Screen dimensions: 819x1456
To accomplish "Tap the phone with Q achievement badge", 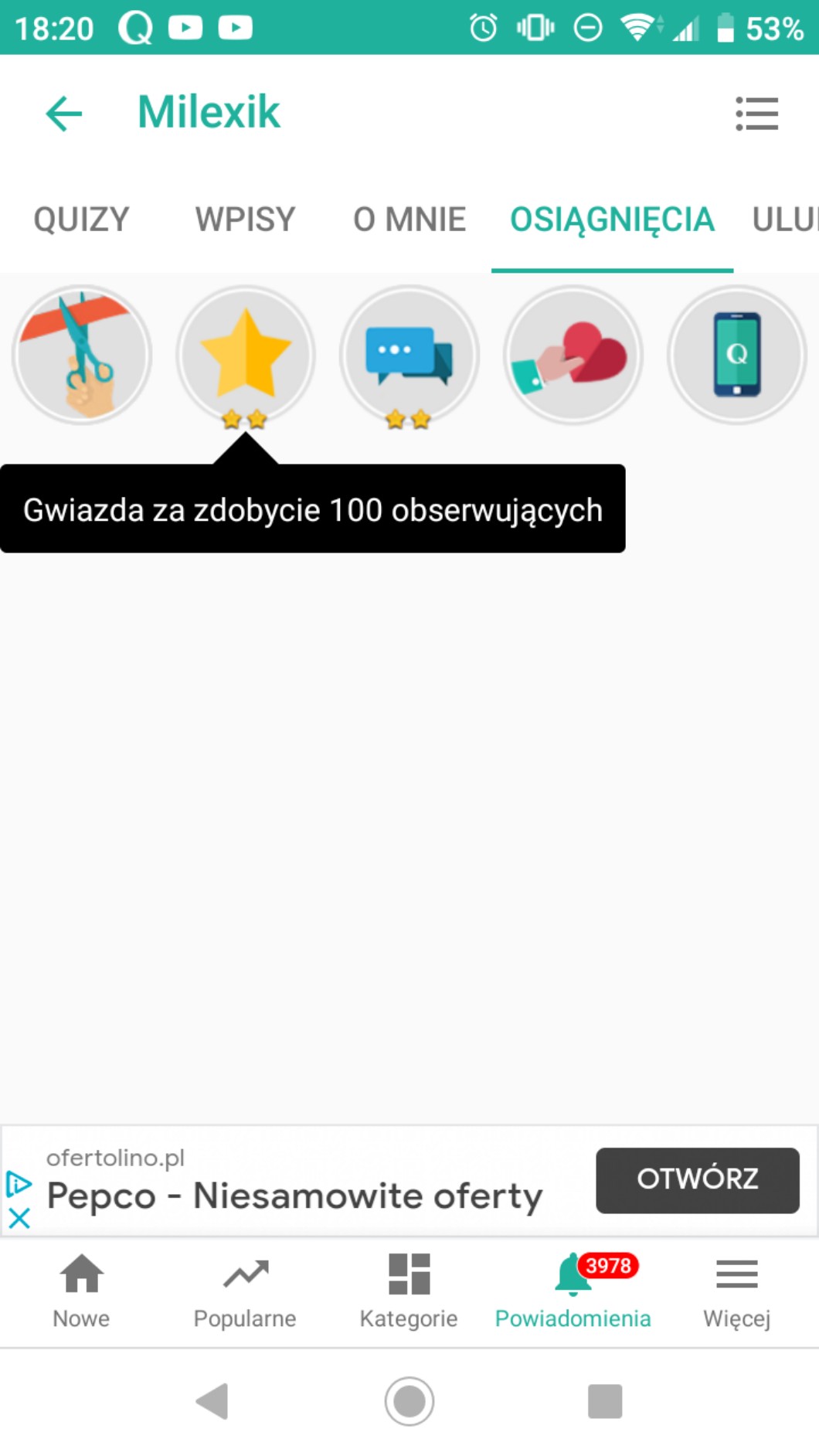I will click(x=737, y=355).
